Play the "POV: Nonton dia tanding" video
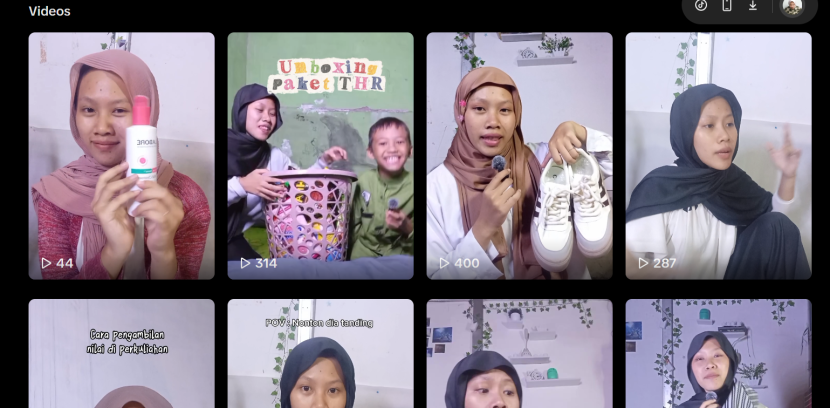 click(x=320, y=355)
